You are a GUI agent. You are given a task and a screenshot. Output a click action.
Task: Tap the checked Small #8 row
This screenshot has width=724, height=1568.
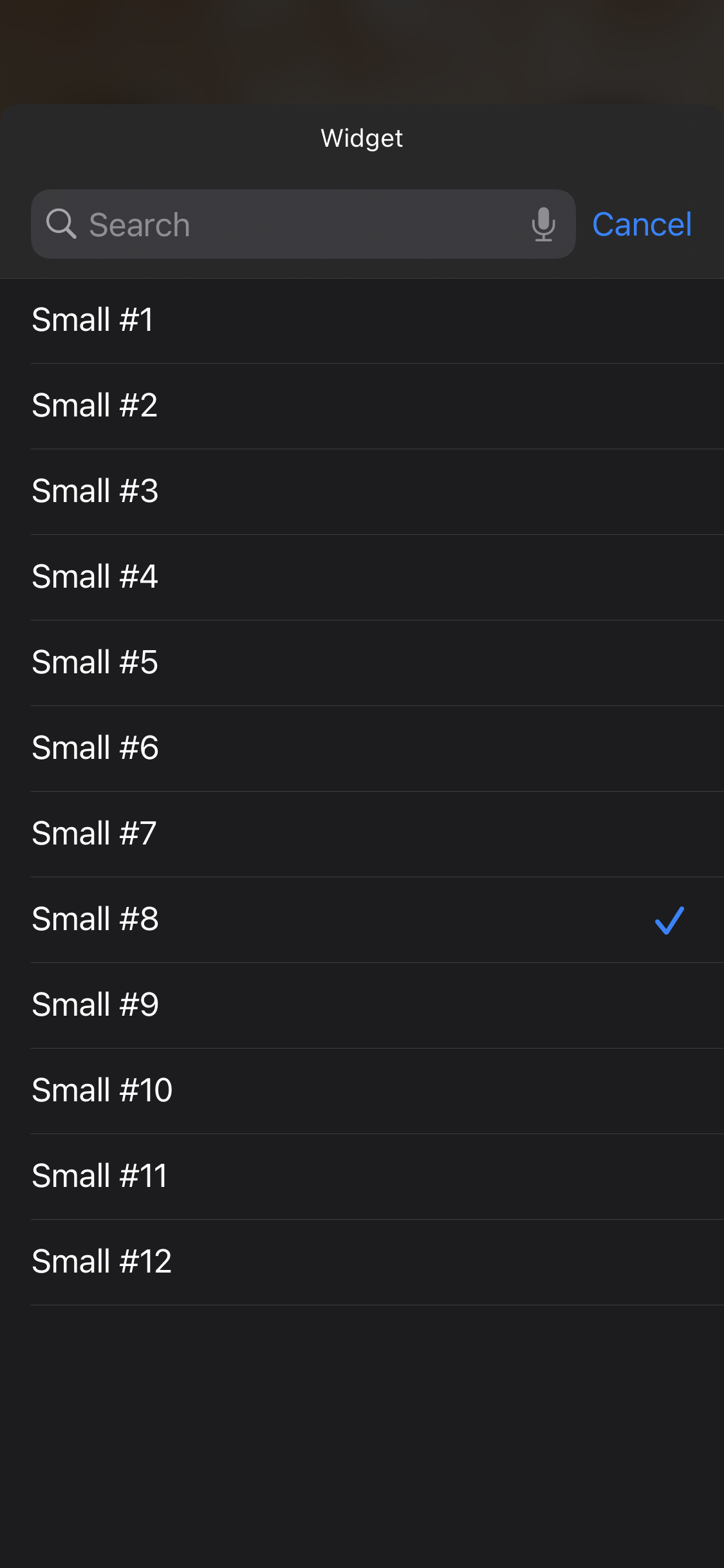(362, 919)
